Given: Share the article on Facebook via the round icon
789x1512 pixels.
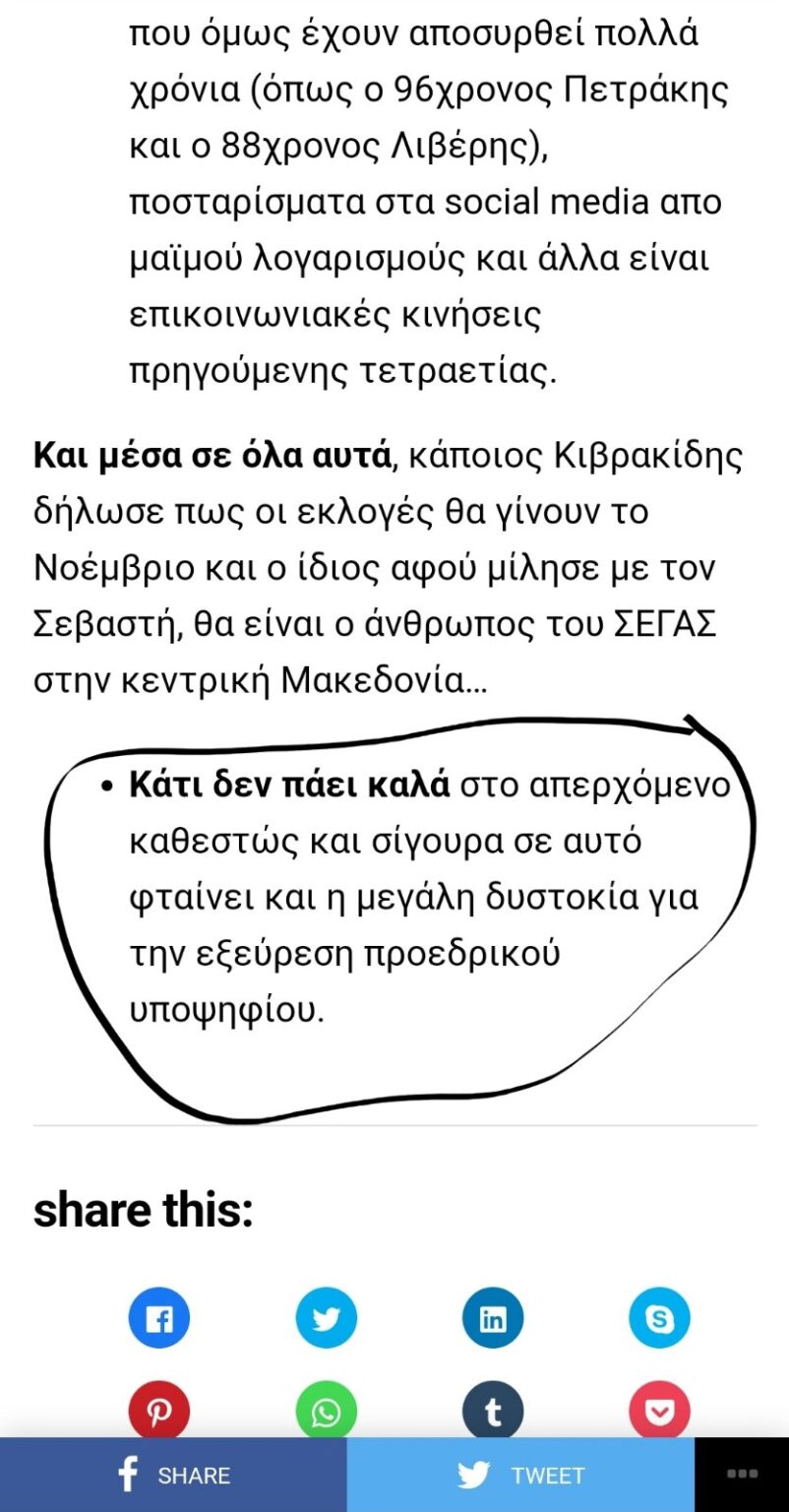Looking at the screenshot, I should [x=158, y=1317].
